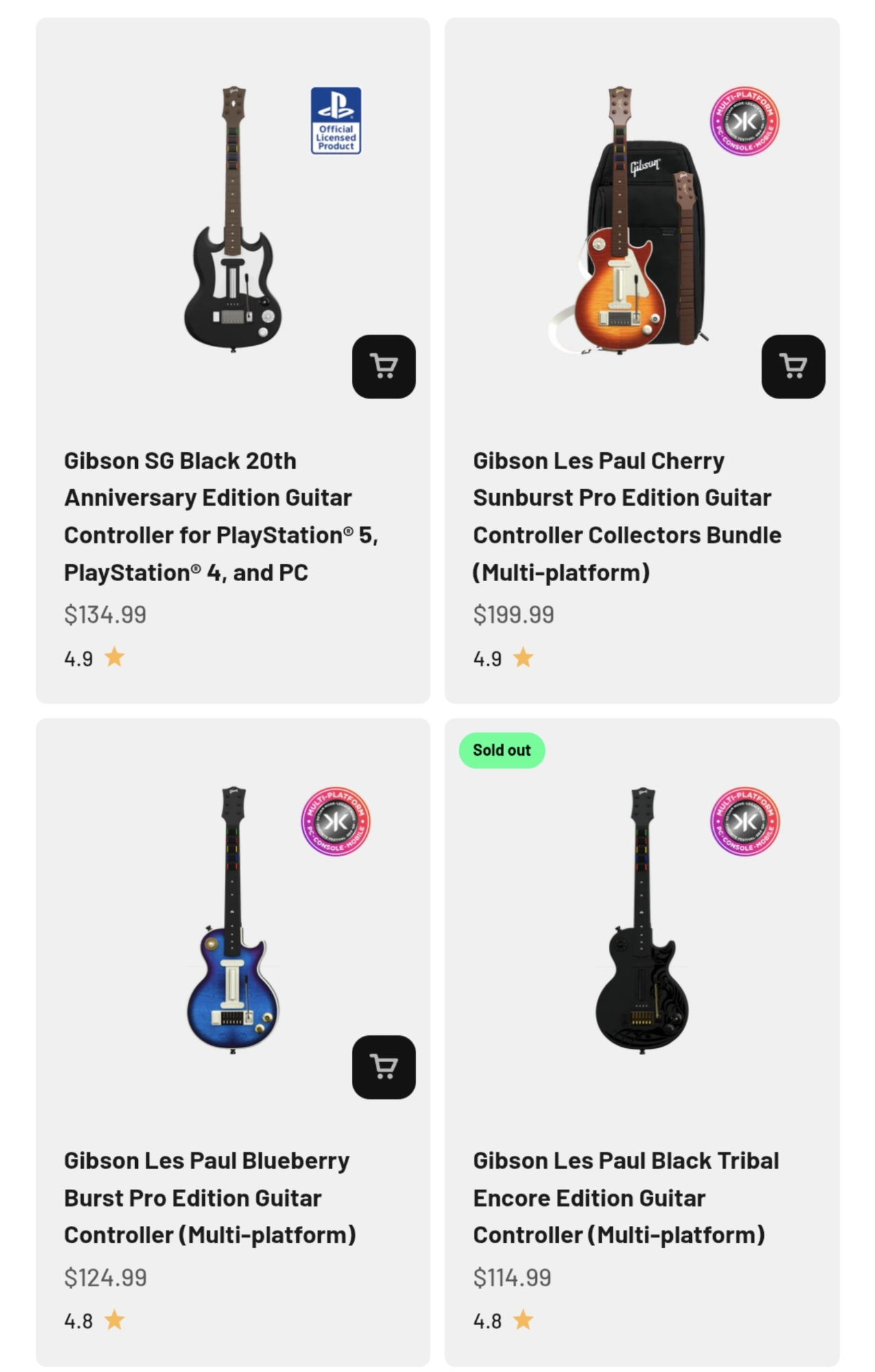
Task: View sold out Les Paul Black Tribal Encore
Action: (x=625, y=1197)
